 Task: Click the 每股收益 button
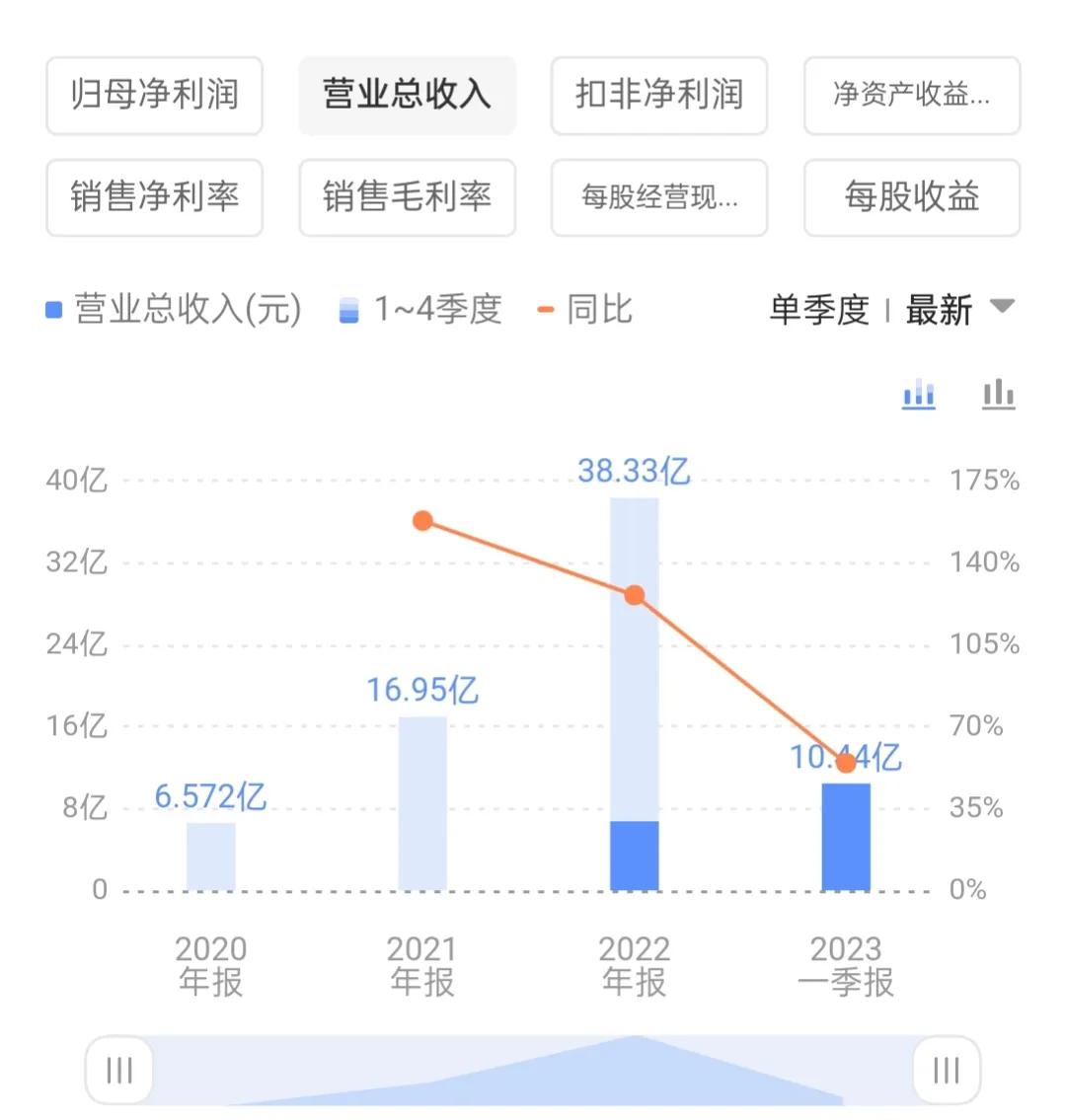911,198
